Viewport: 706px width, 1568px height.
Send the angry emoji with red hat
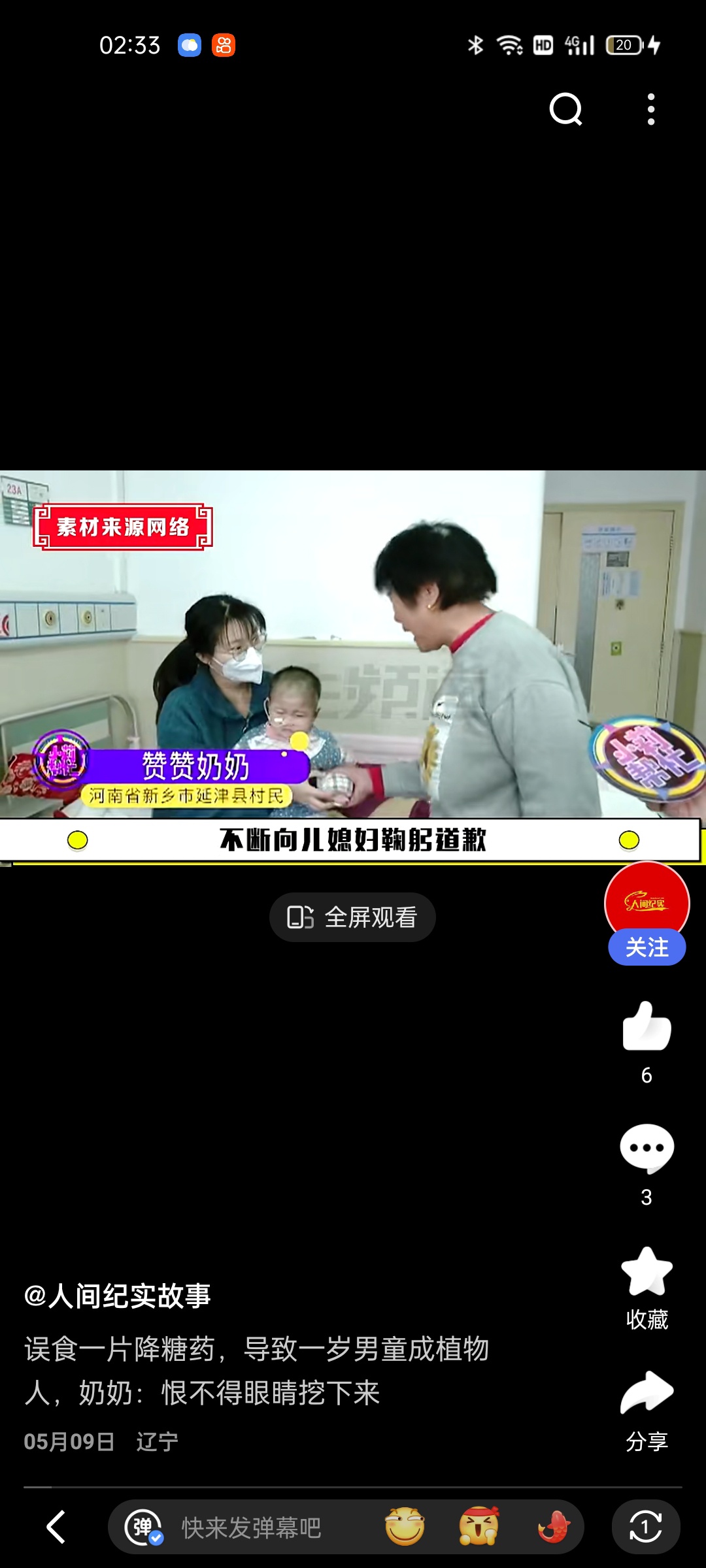479,1527
